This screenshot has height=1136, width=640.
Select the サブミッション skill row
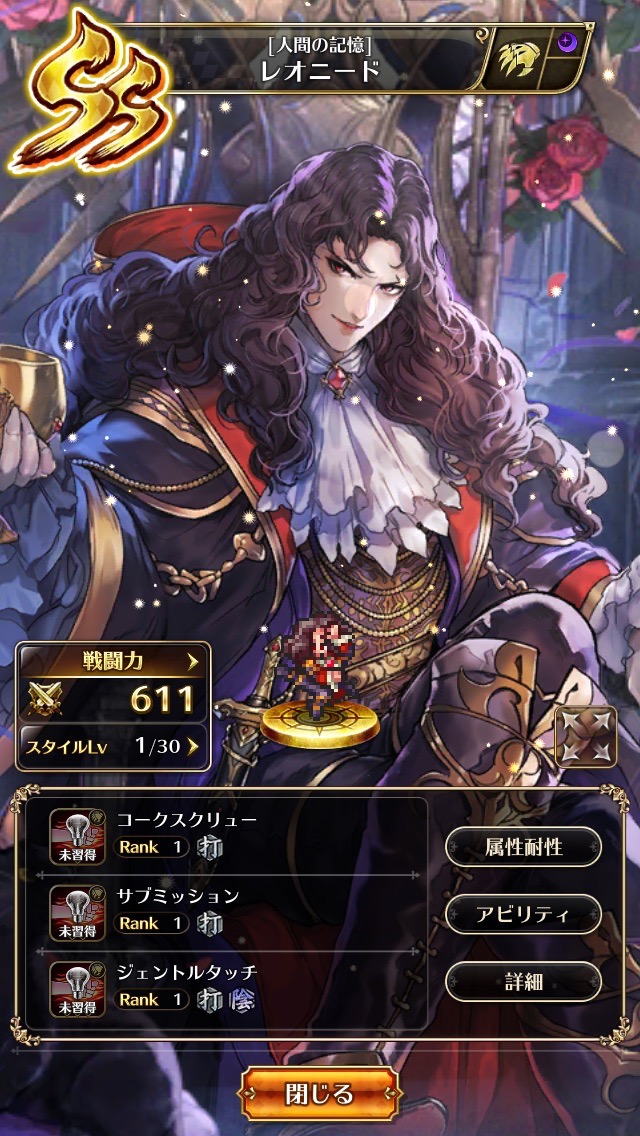pos(230,910)
